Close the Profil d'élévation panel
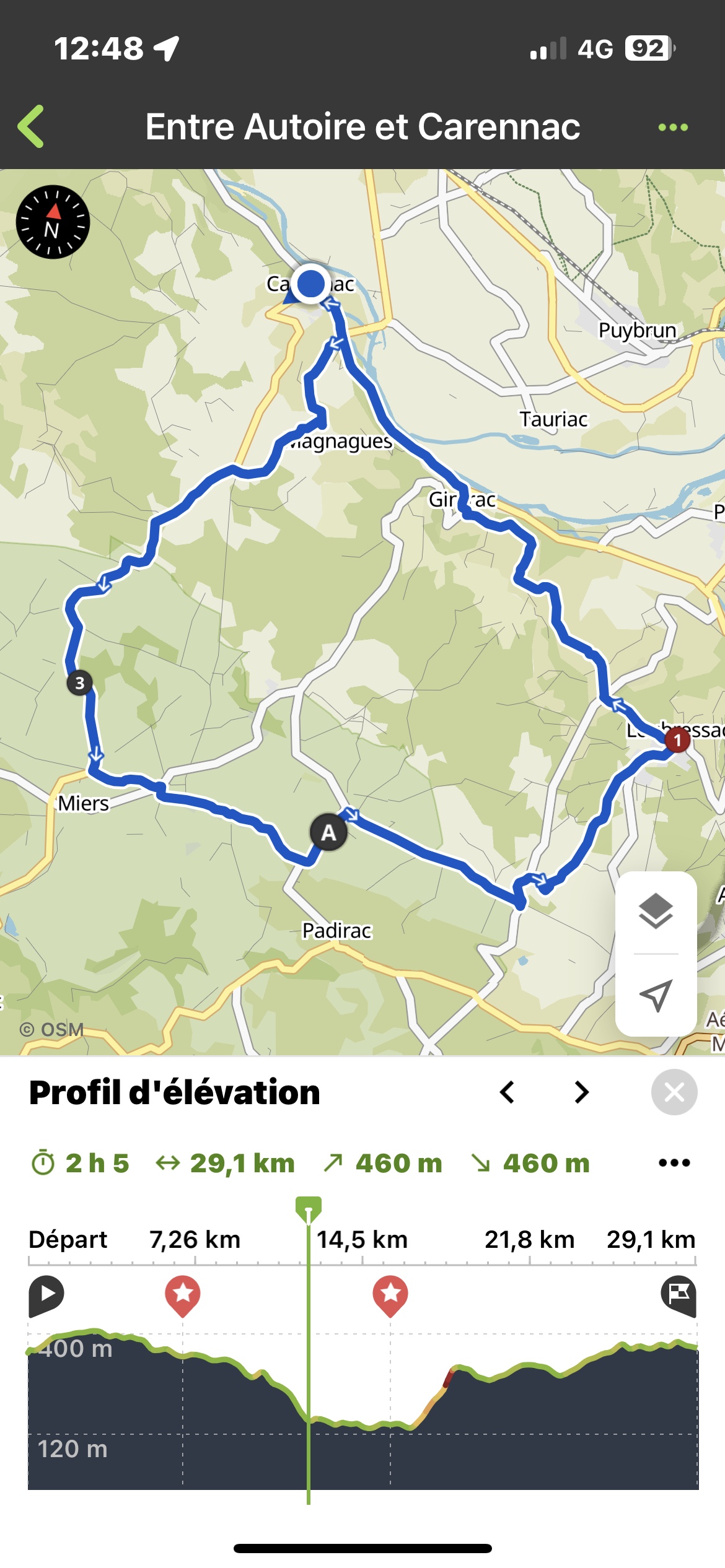 674,1092
